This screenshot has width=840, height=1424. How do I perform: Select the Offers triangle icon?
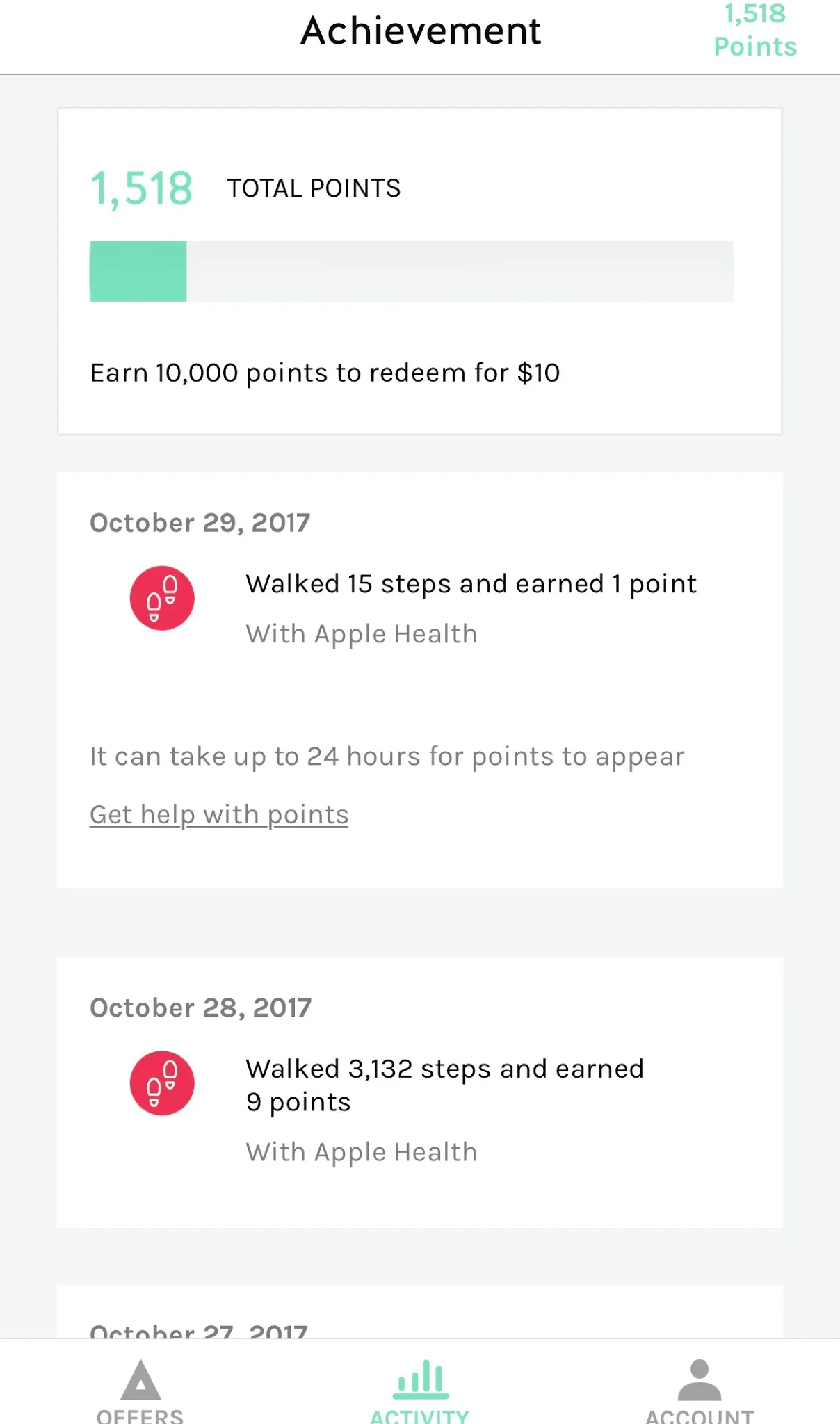pyautogui.click(x=140, y=1377)
